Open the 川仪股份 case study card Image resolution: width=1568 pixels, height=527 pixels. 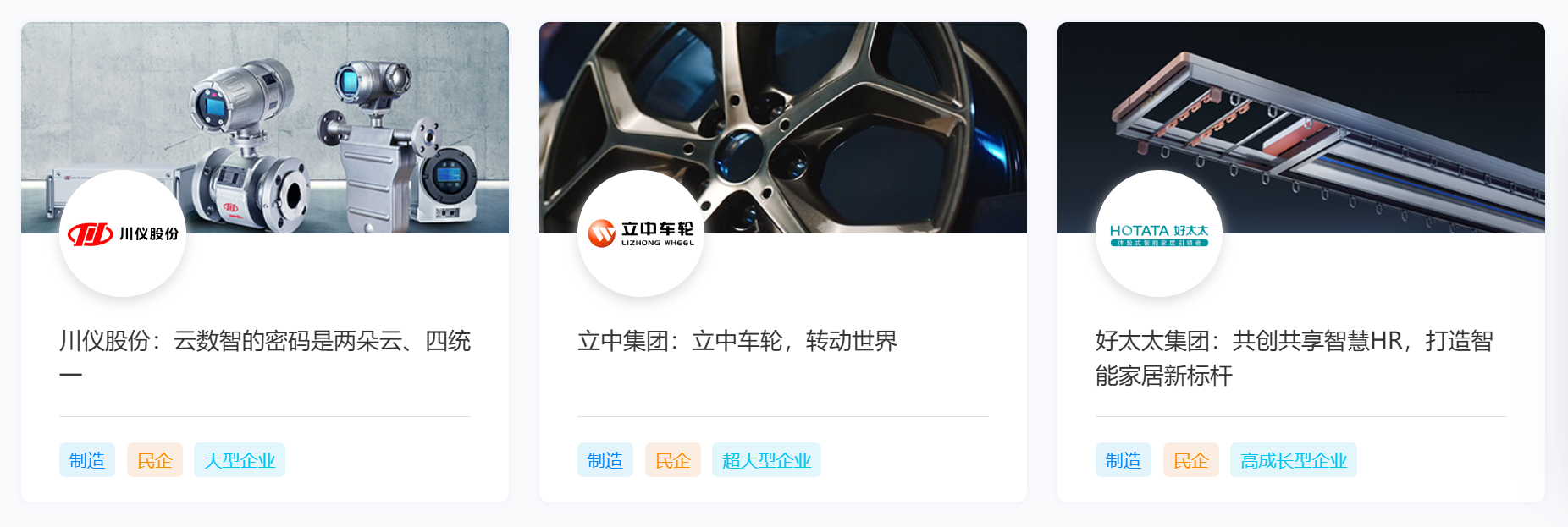pos(264,342)
